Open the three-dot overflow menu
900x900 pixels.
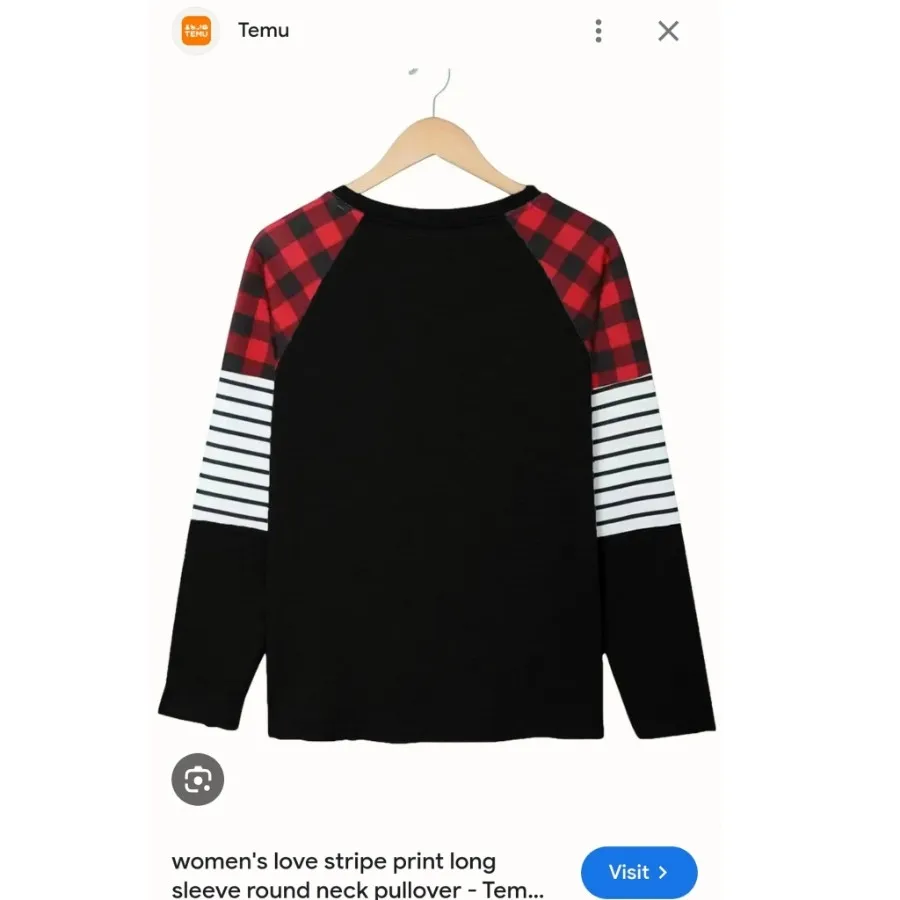(x=598, y=31)
